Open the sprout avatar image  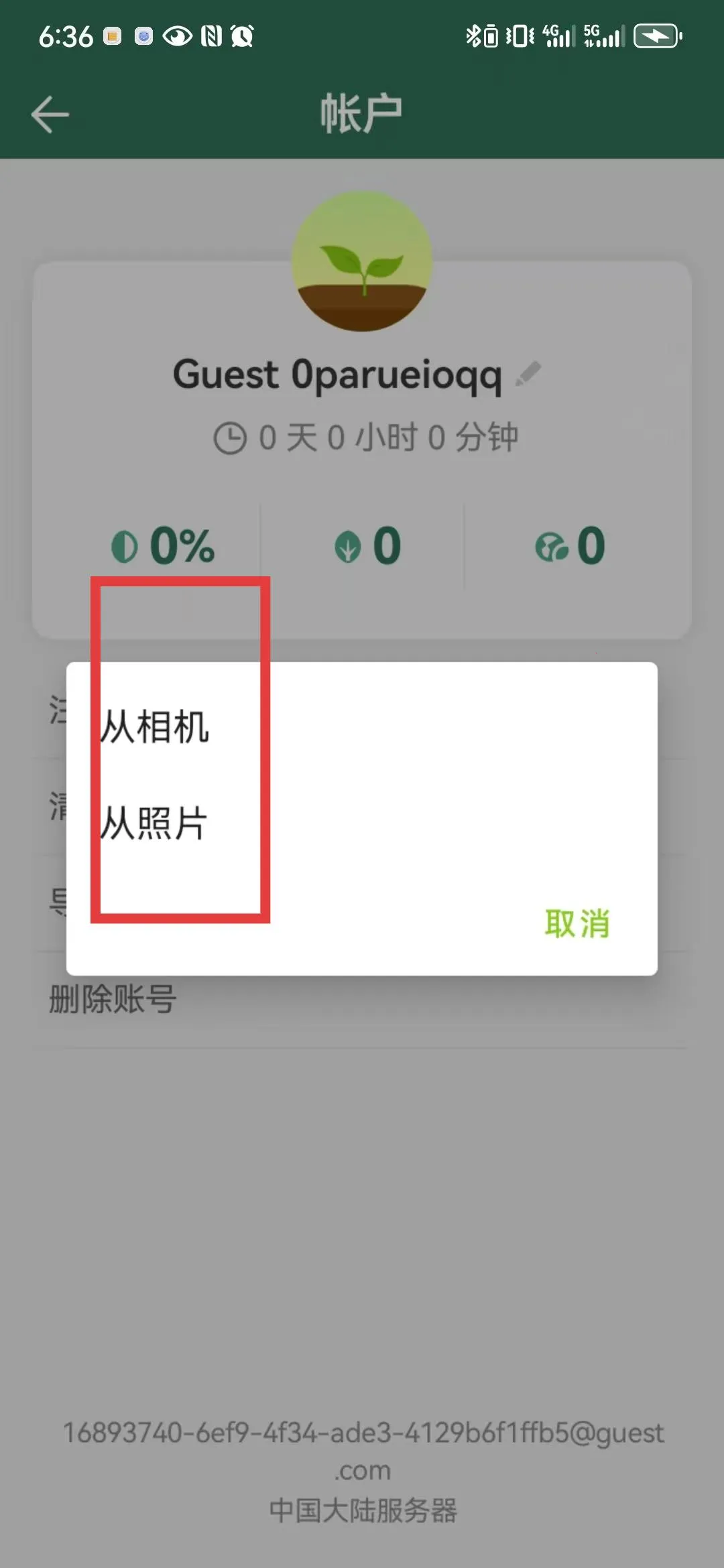[x=362, y=261]
